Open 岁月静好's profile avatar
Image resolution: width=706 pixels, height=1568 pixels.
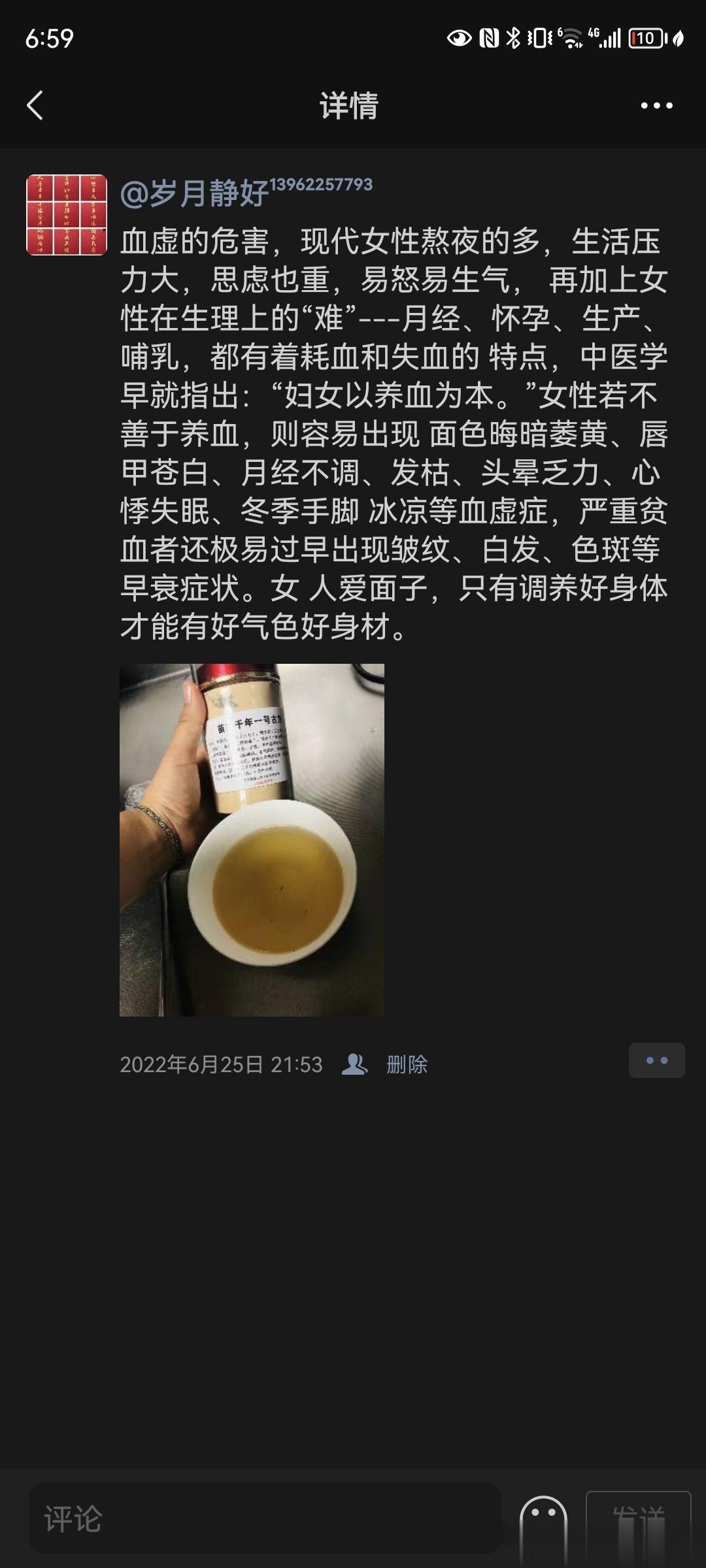pyautogui.click(x=67, y=214)
